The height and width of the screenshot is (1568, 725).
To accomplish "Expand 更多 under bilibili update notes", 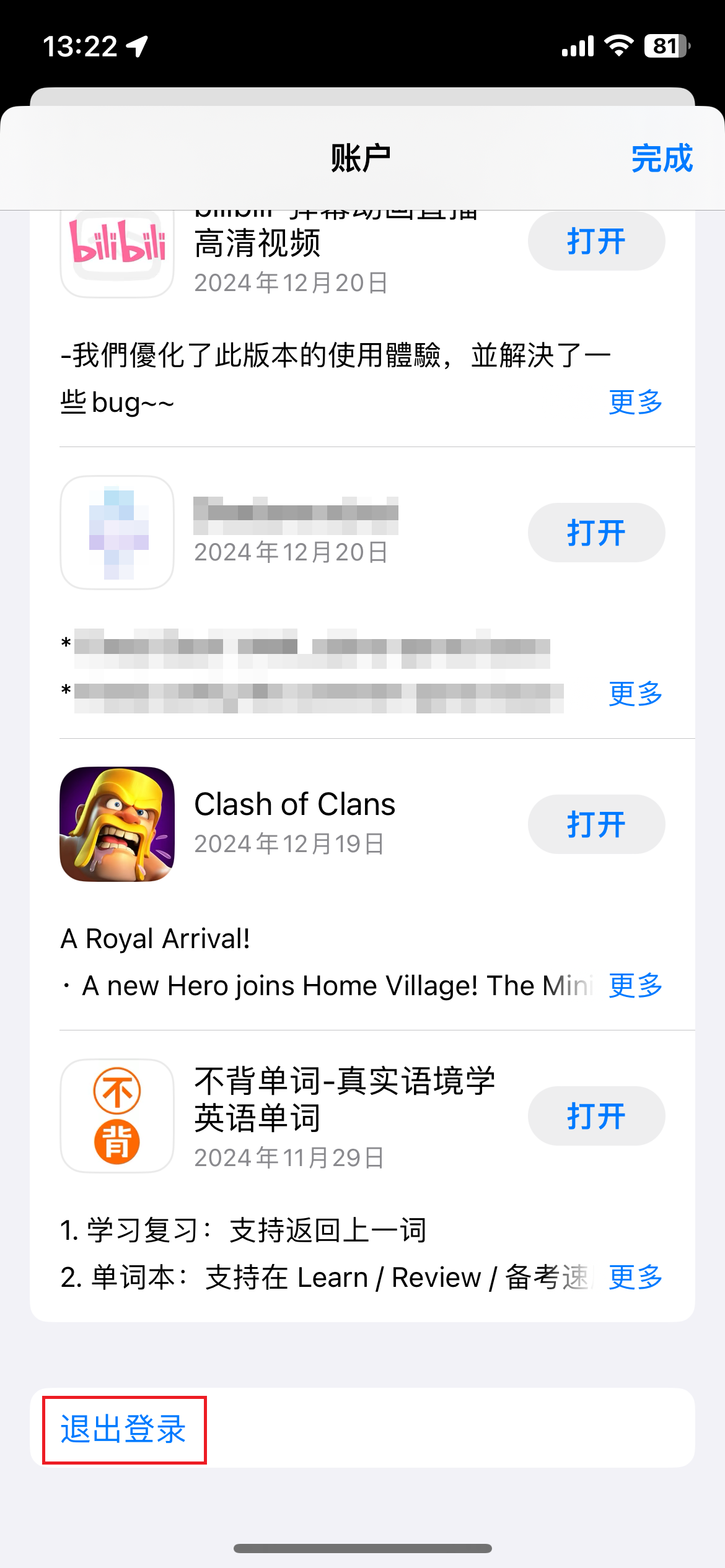I will click(635, 403).
